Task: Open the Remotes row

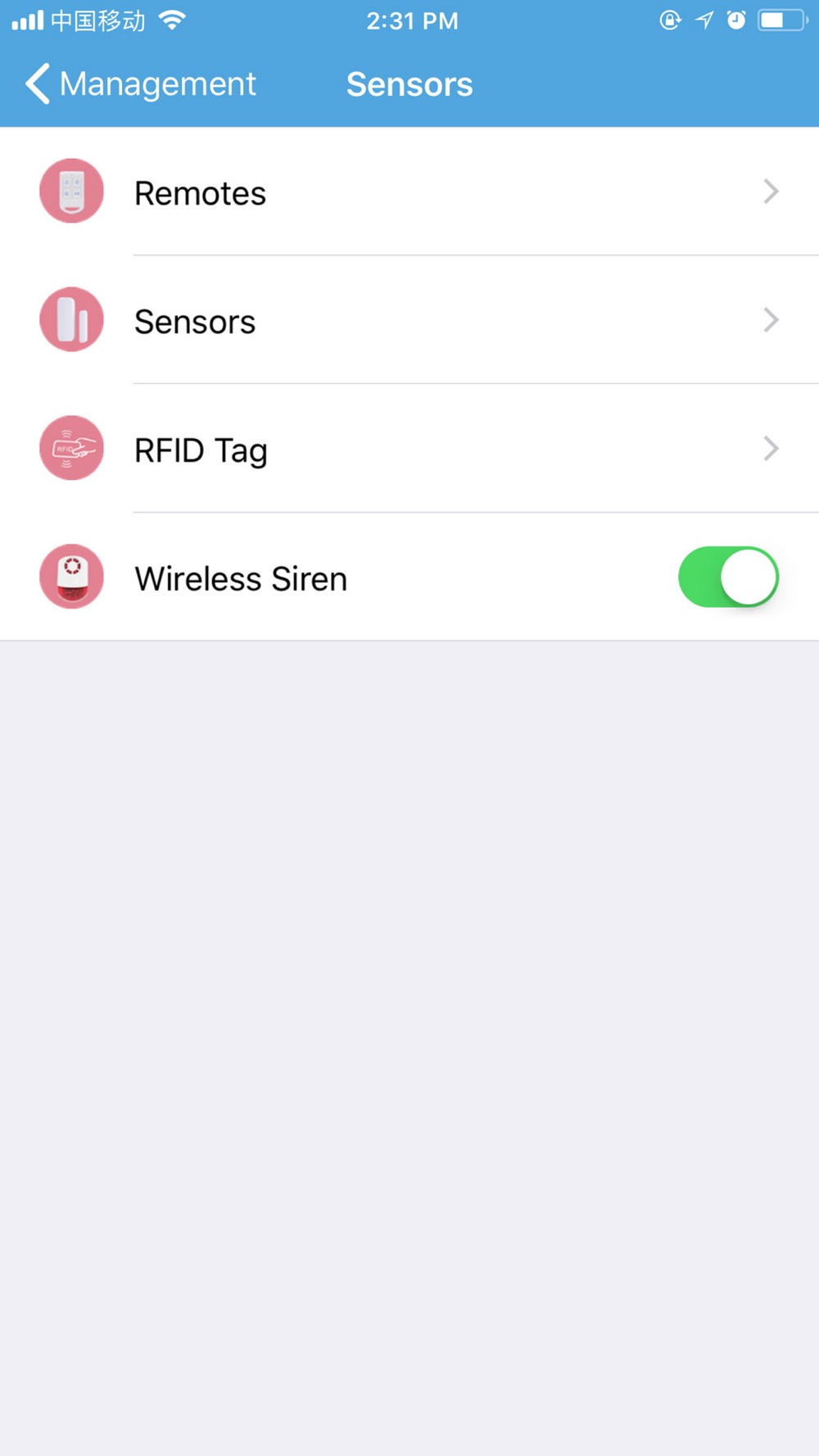Action: (409, 192)
